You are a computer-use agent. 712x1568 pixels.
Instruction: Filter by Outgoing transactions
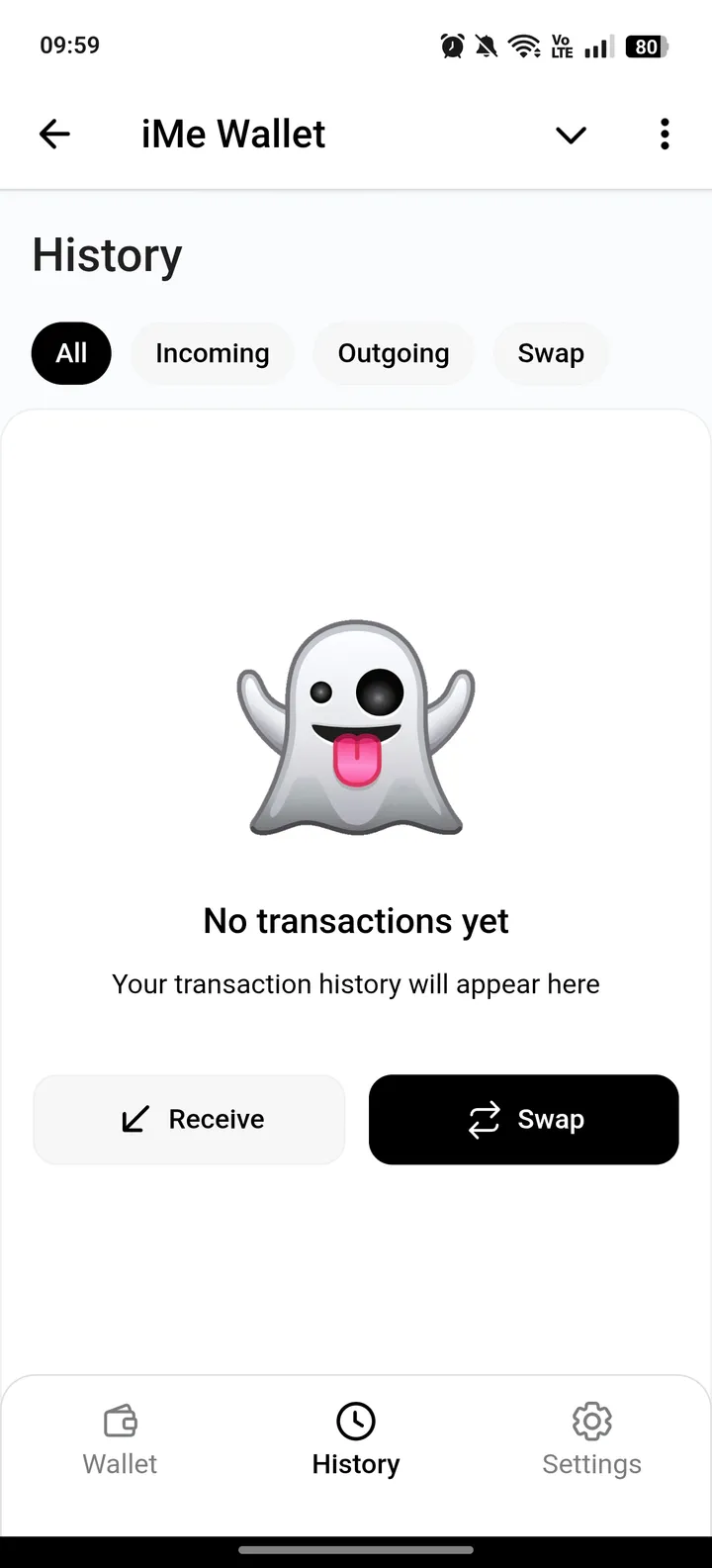pyautogui.click(x=394, y=353)
